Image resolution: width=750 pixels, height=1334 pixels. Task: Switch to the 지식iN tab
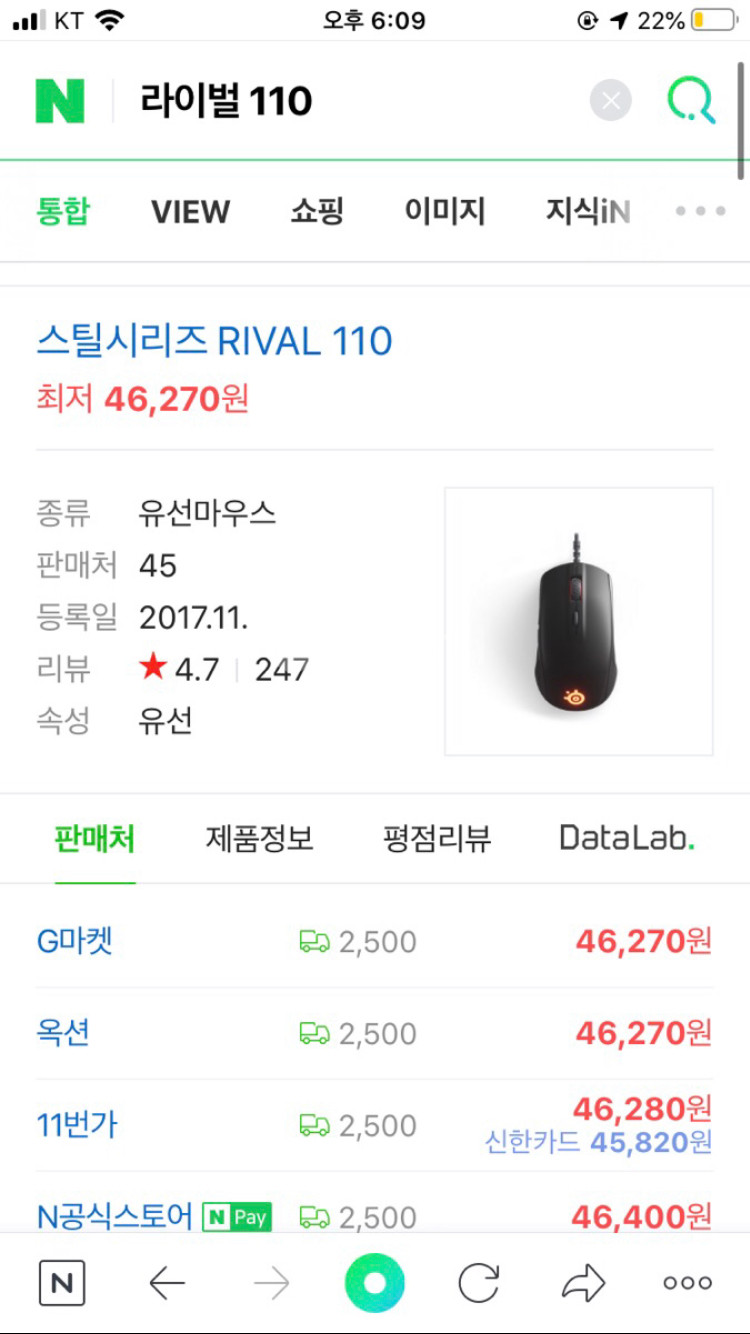coord(588,211)
